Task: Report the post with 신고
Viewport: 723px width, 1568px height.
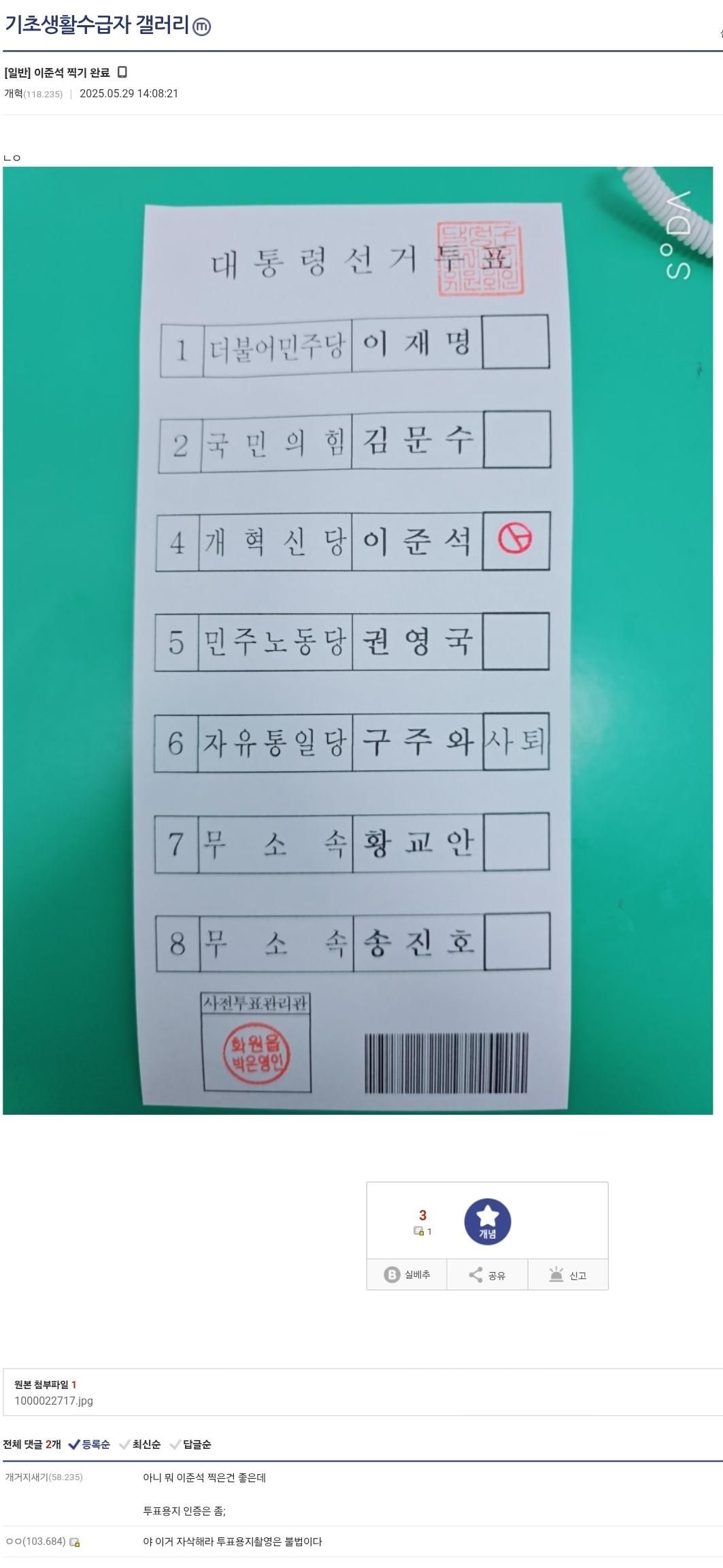Action: pos(568,1275)
